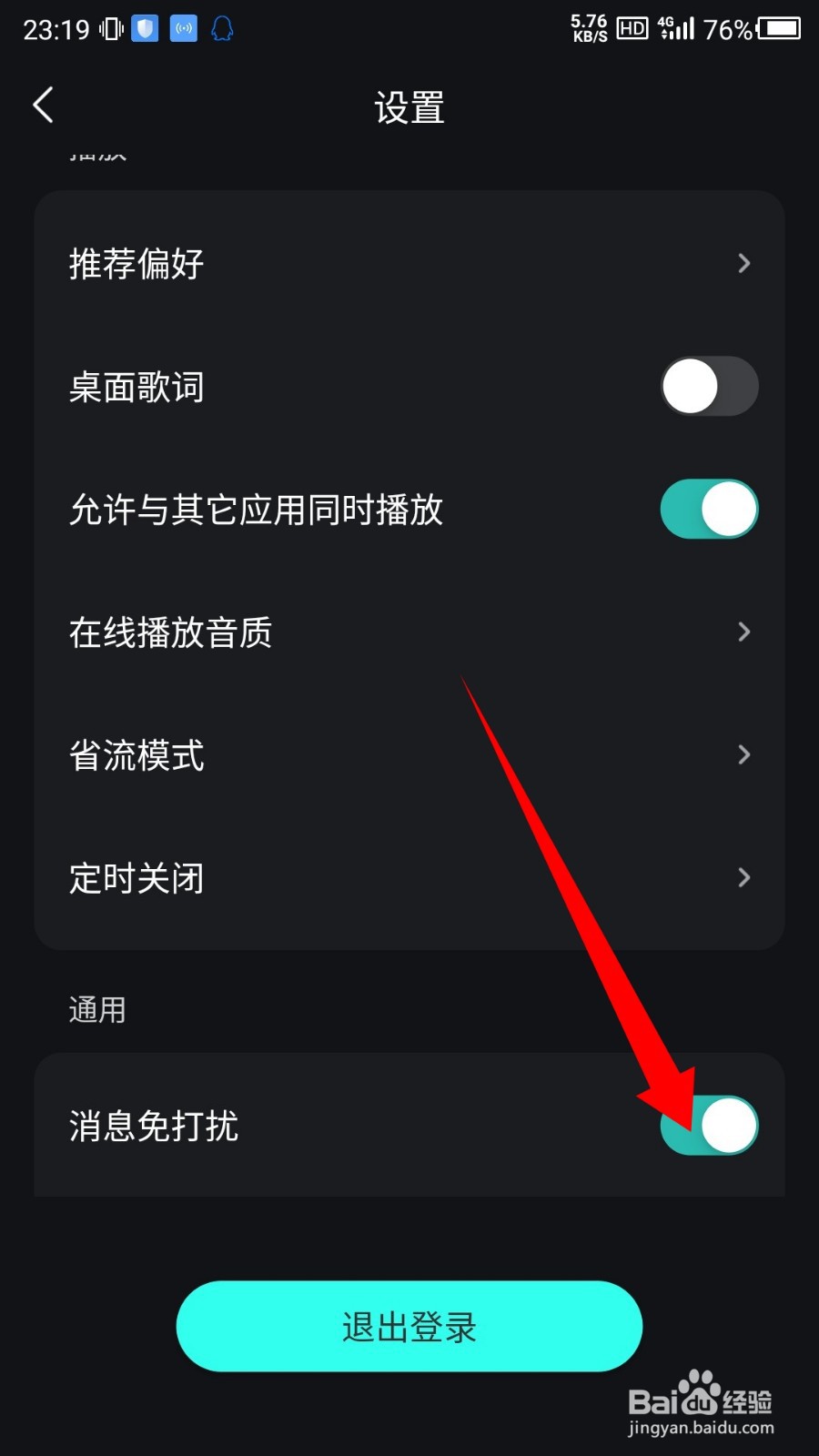Enable the 桌面歌词 desktop lyrics switch
This screenshot has height=1456, width=819.
click(709, 386)
